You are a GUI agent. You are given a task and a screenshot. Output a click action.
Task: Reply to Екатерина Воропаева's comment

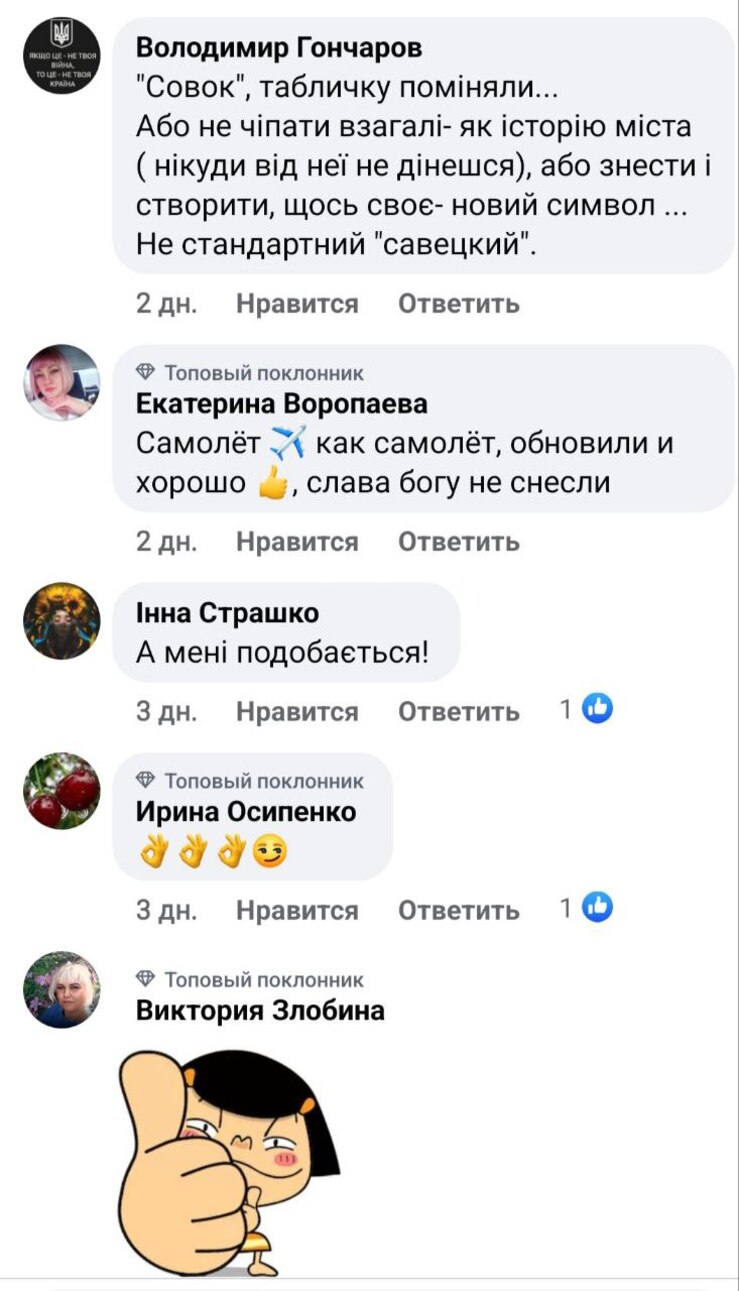click(x=458, y=542)
